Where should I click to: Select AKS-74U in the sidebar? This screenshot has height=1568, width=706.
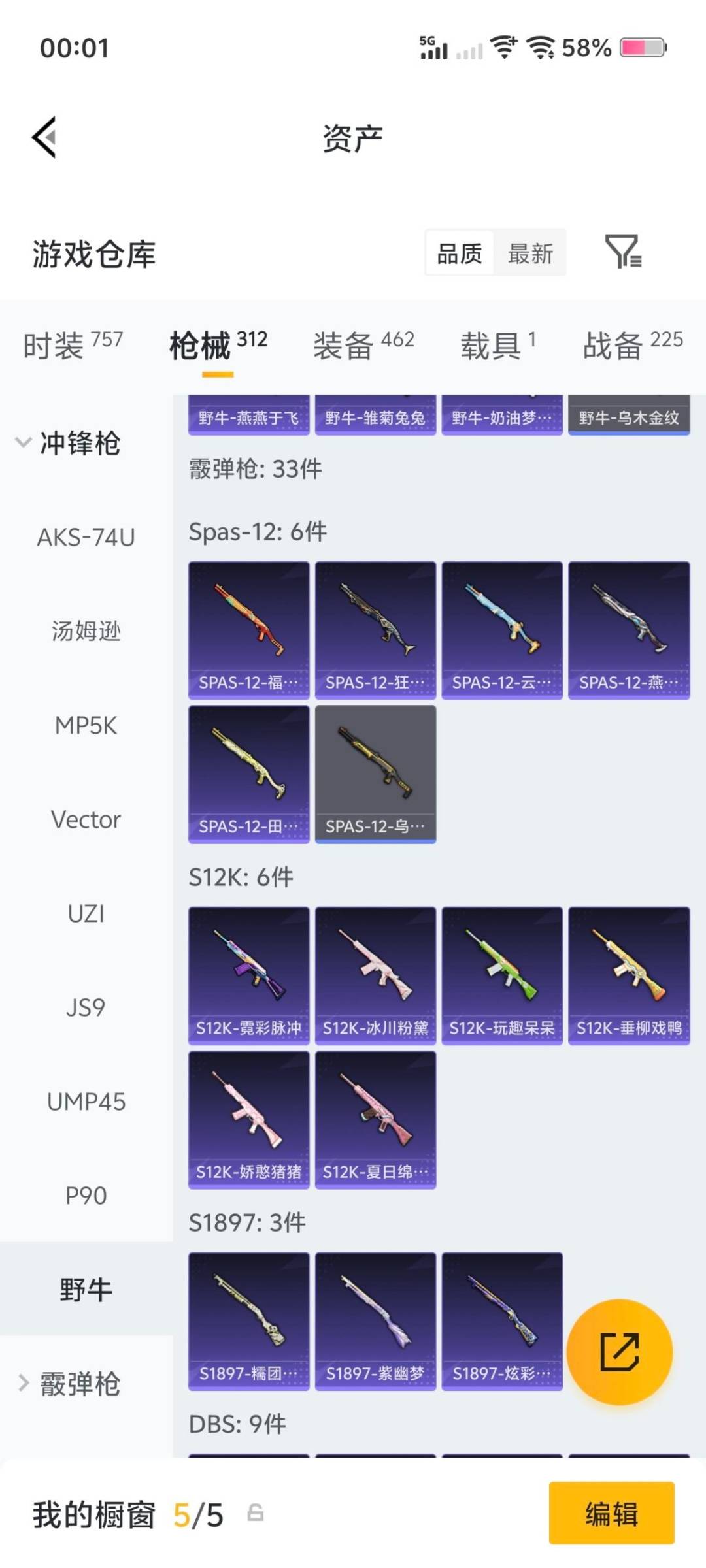pos(85,538)
